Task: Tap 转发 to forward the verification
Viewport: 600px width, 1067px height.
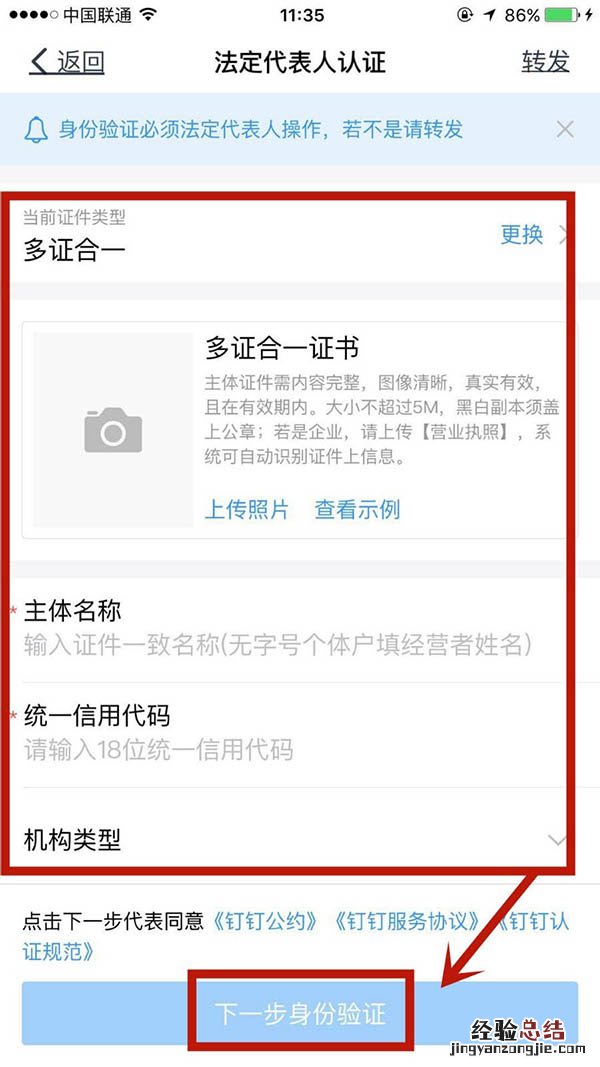Action: [x=545, y=61]
